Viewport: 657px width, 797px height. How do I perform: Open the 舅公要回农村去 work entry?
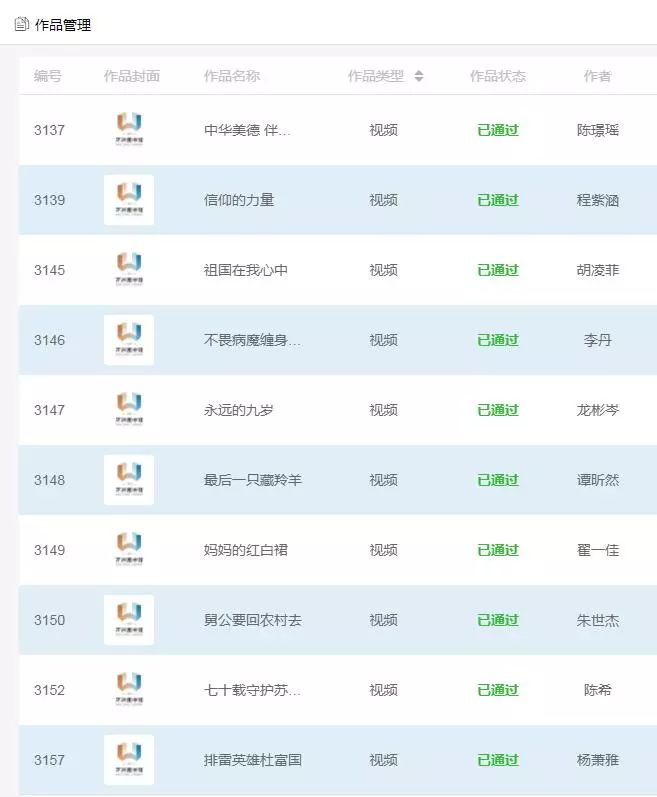click(x=253, y=620)
